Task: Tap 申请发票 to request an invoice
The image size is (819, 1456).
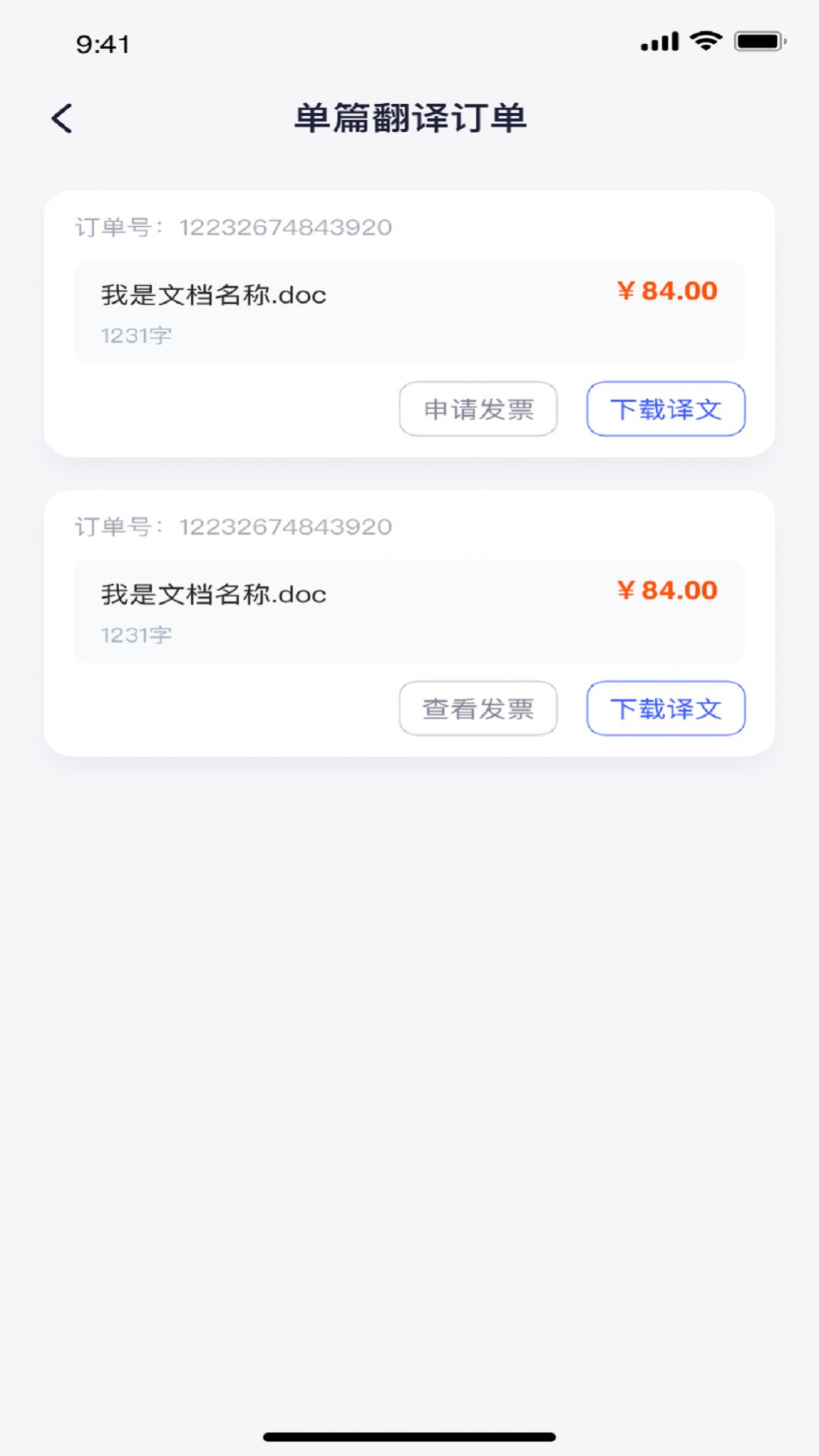Action: pyautogui.click(x=477, y=409)
